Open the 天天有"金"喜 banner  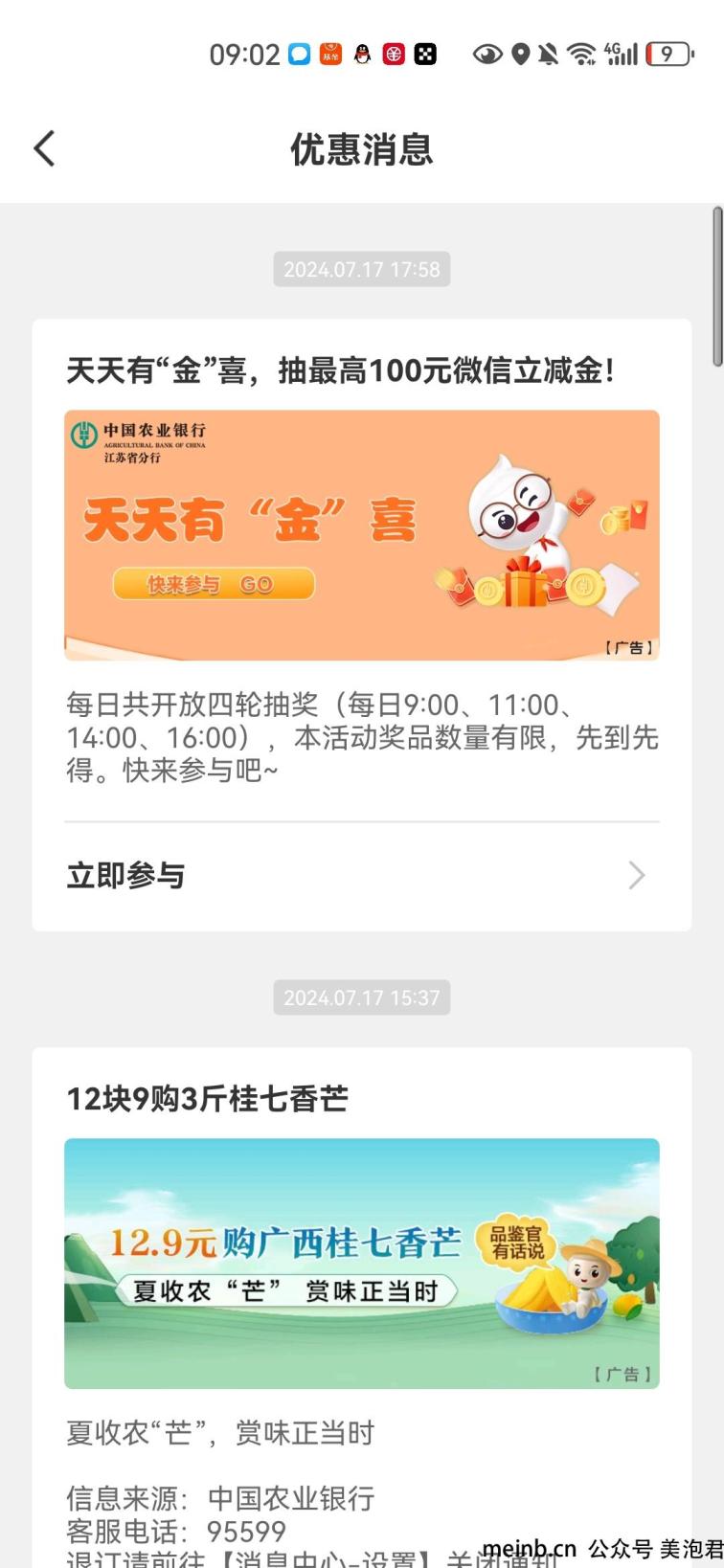click(361, 535)
